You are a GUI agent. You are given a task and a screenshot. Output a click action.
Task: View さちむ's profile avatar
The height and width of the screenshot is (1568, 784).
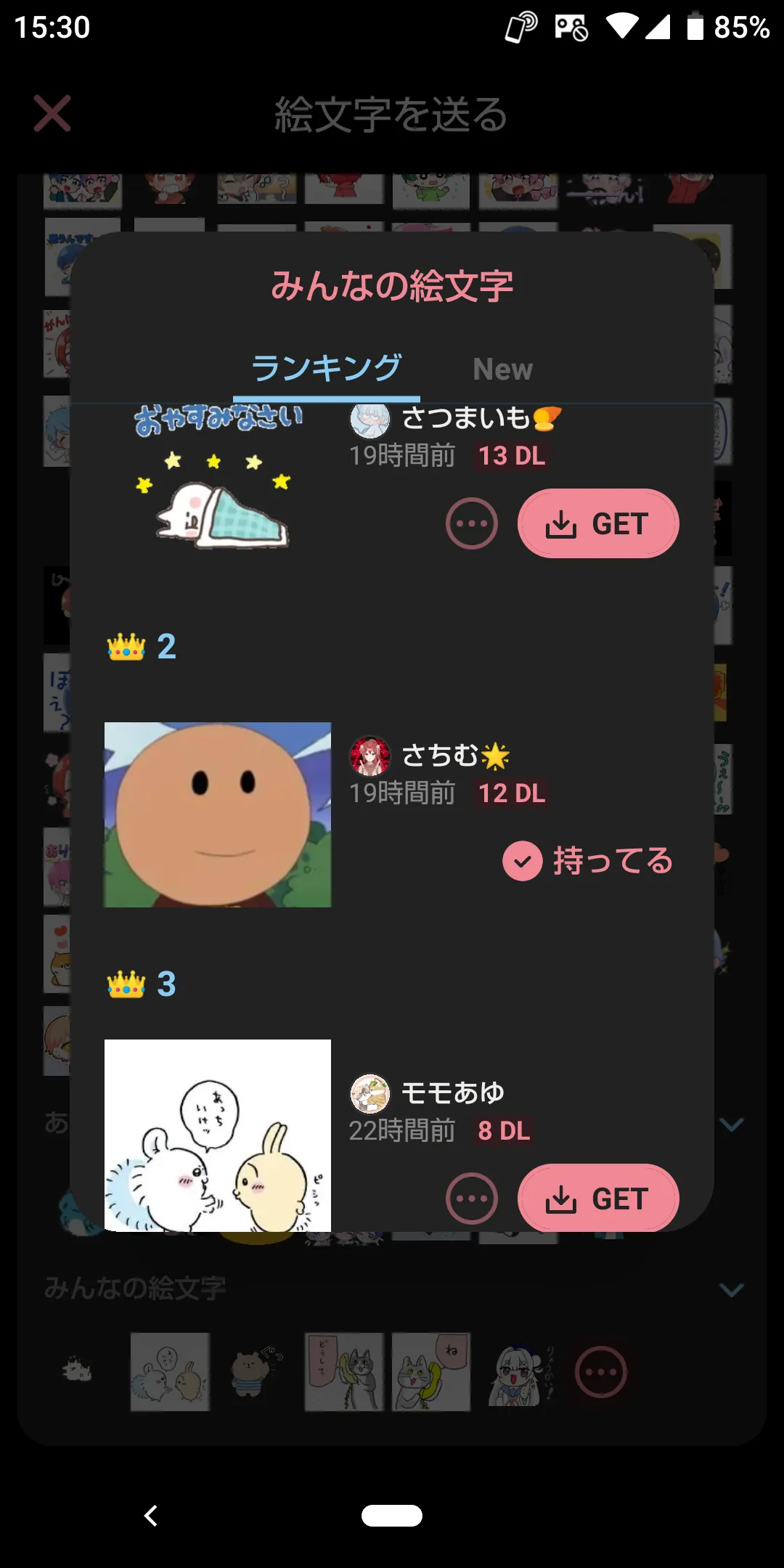[x=370, y=756]
